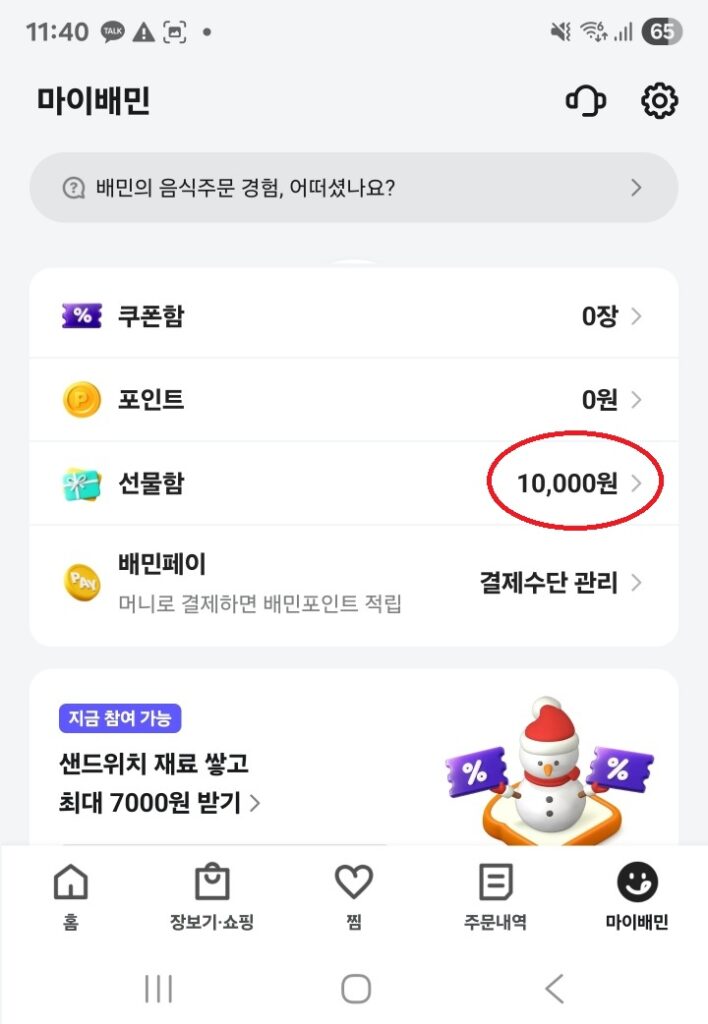
Task: Open 포인트 points row
Action: (354, 400)
